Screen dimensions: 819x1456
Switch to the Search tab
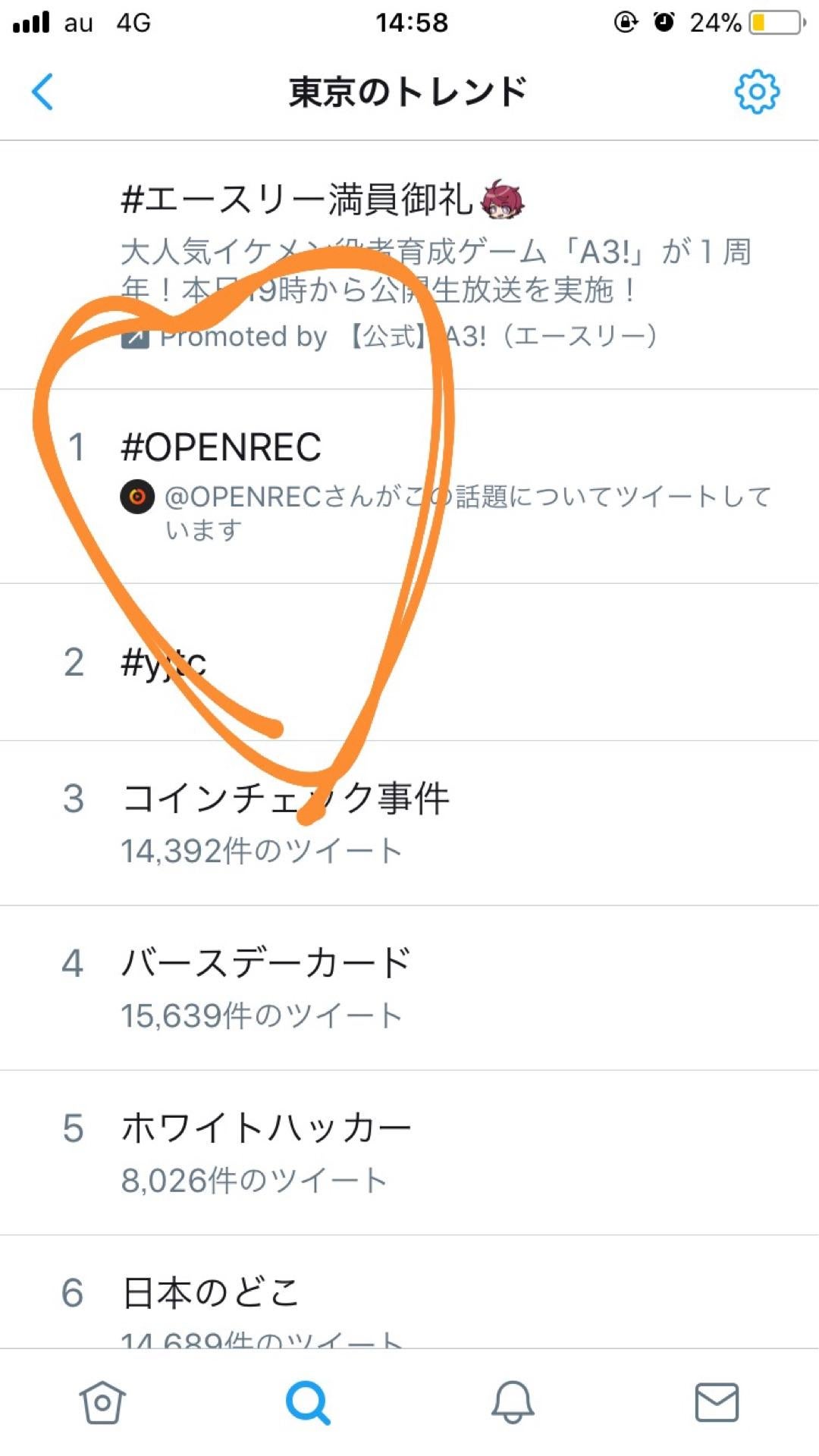(x=307, y=1403)
